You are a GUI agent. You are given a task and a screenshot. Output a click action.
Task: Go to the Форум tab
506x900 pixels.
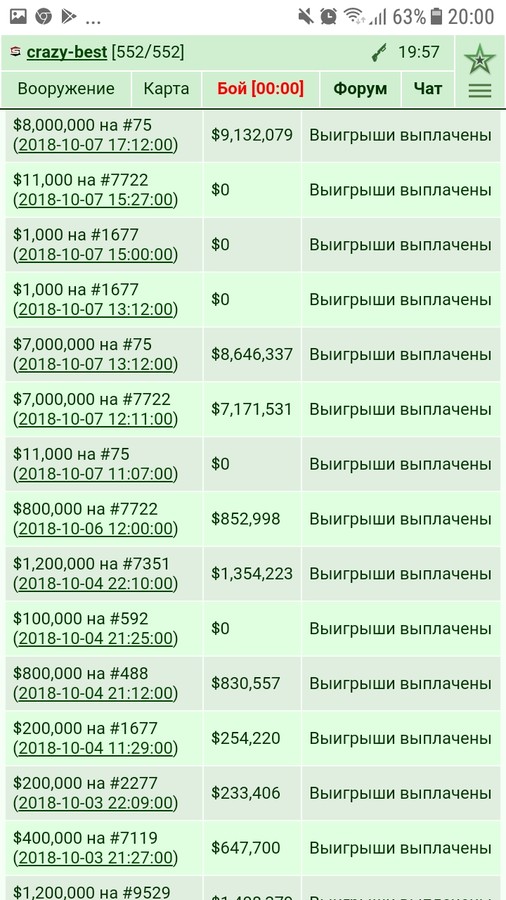point(360,89)
